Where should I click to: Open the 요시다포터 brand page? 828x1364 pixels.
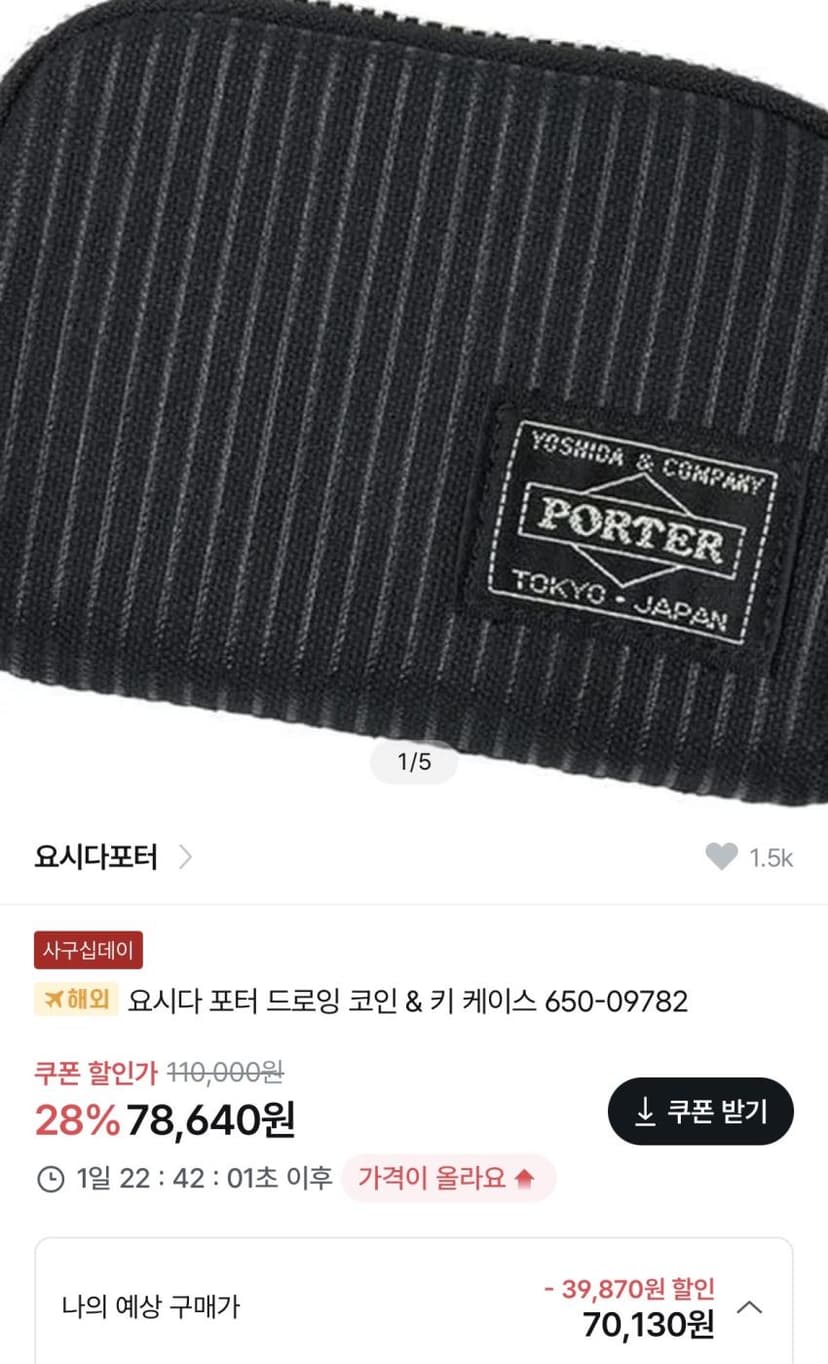[x=113, y=857]
